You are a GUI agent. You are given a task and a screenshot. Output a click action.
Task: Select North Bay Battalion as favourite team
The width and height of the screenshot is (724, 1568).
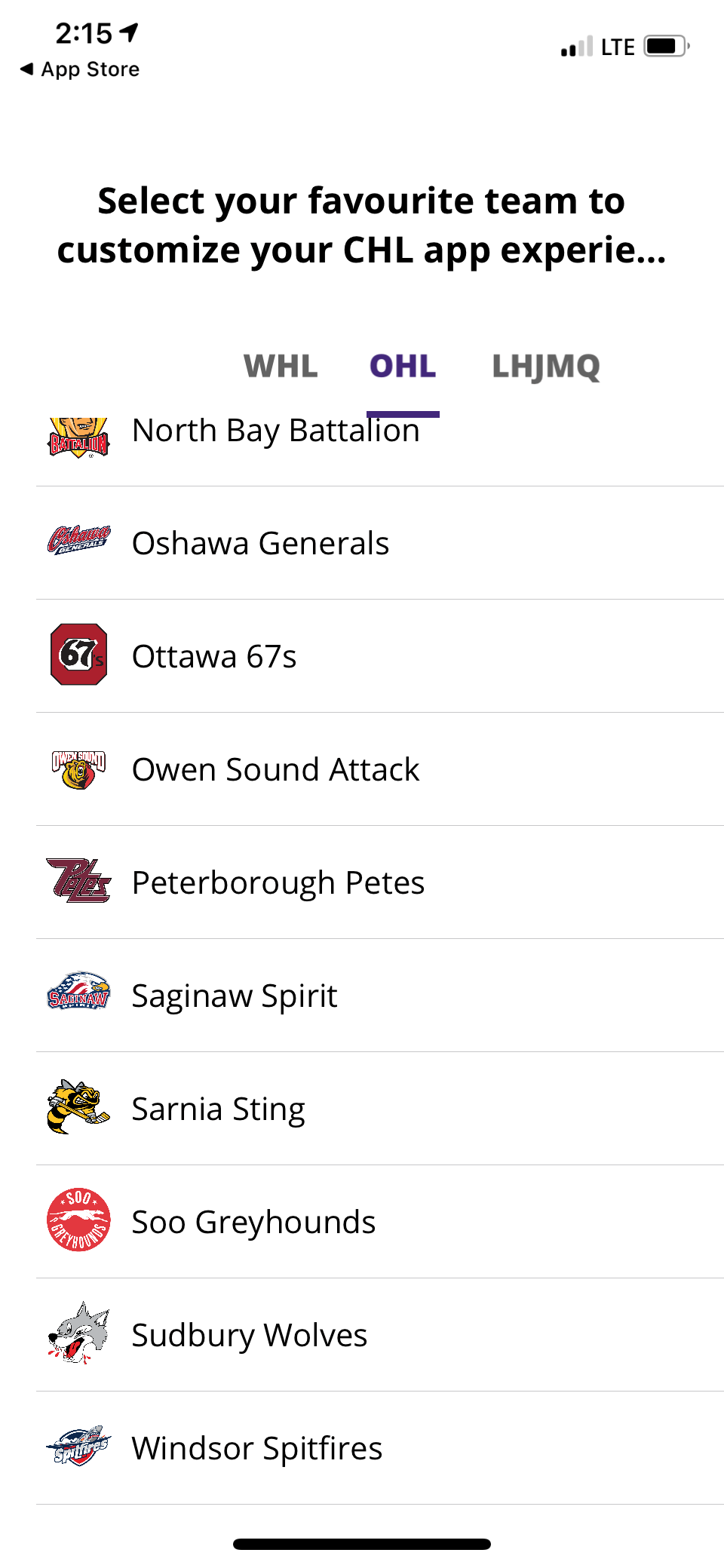(x=275, y=431)
